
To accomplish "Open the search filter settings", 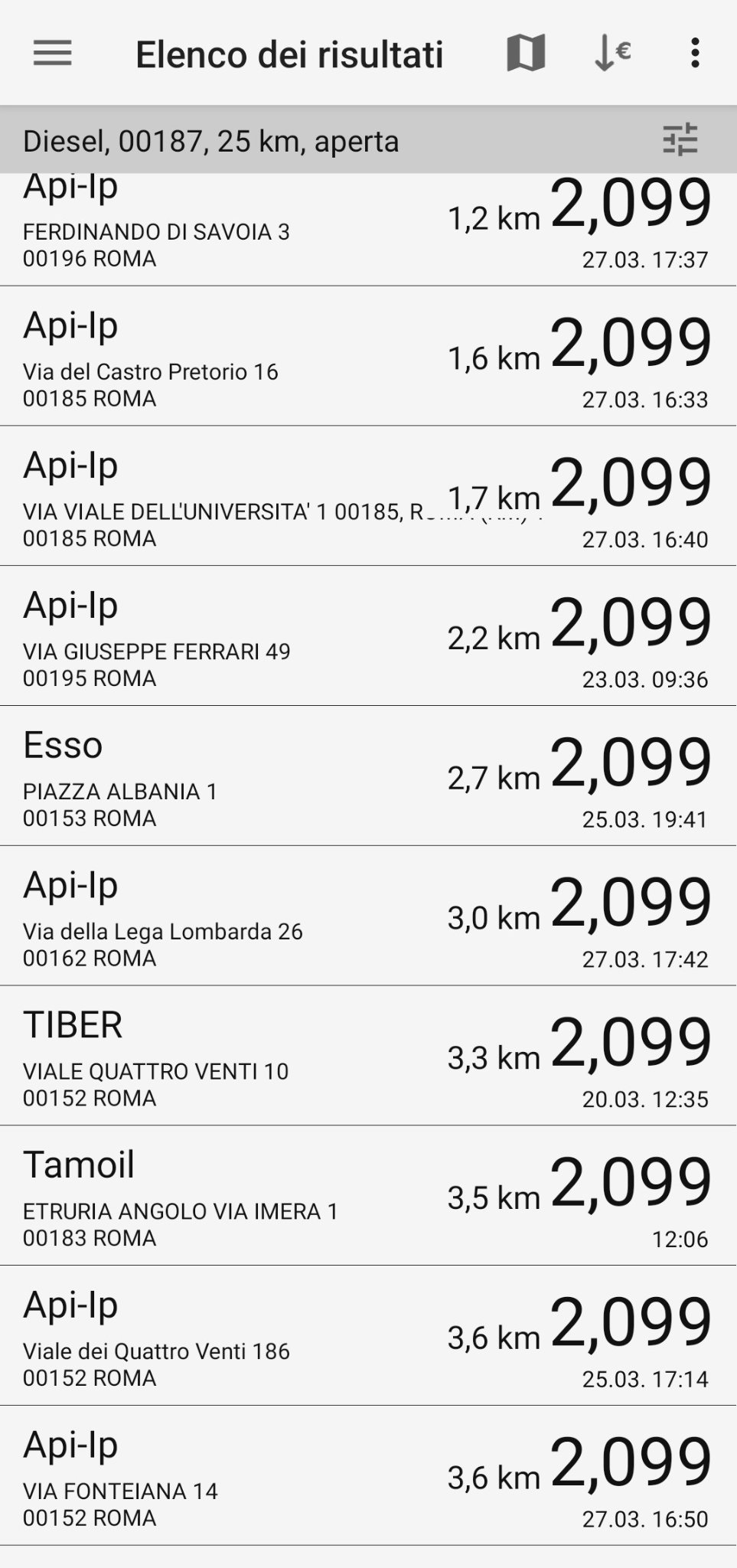I will pos(680,140).
